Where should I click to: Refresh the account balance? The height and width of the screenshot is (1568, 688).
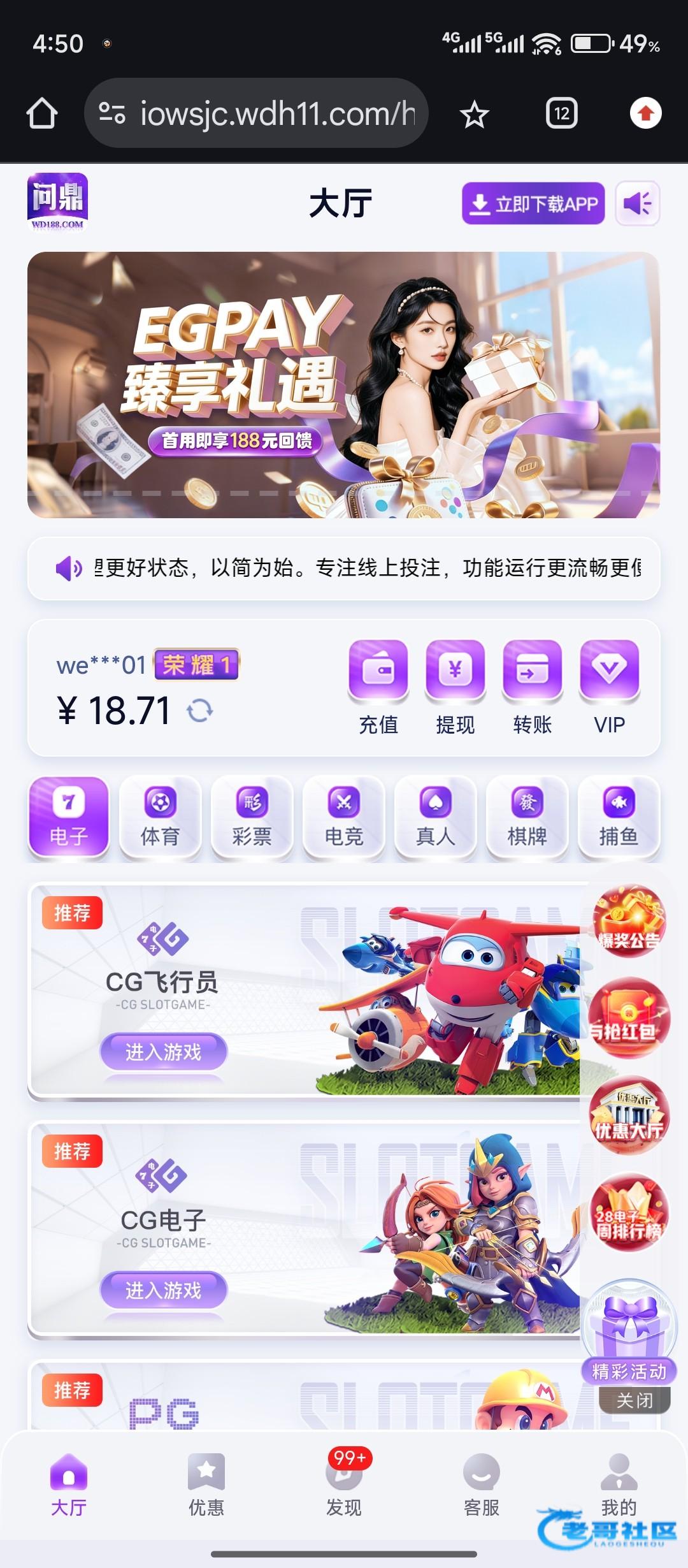[200, 710]
